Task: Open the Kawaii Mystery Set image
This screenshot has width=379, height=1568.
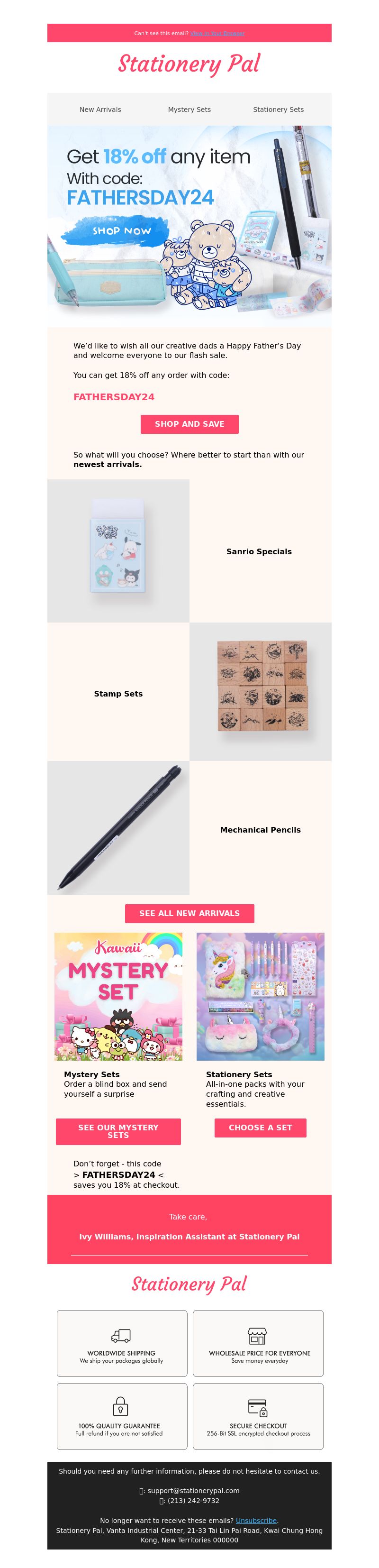Action: point(118,997)
